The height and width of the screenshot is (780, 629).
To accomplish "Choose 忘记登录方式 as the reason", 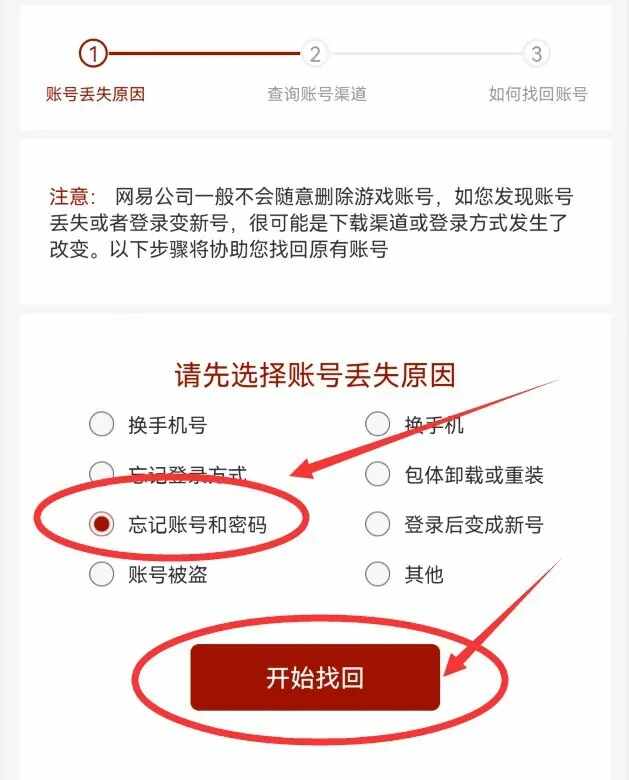I will [102, 474].
